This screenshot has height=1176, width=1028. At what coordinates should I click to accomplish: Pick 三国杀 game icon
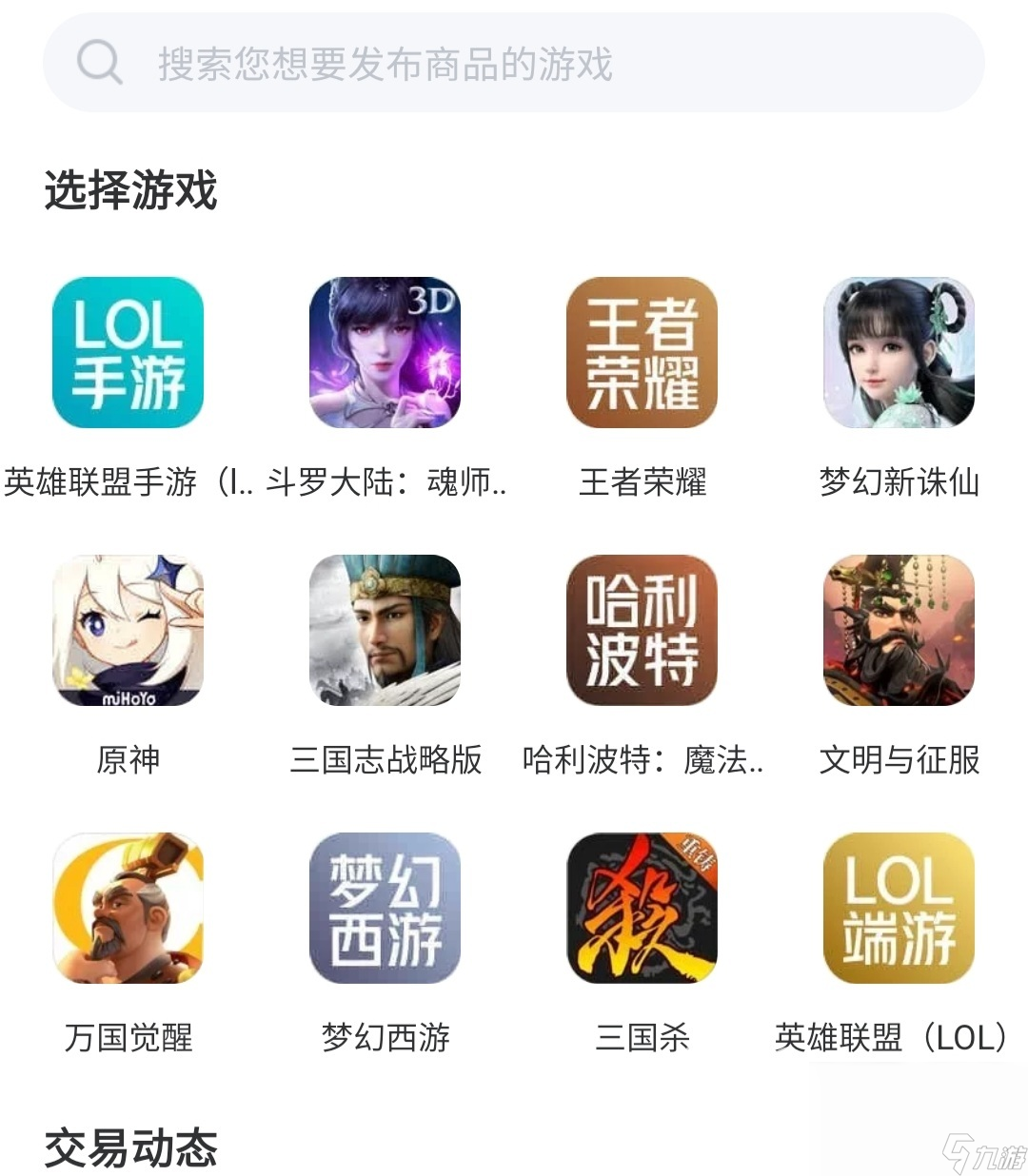[x=642, y=908]
